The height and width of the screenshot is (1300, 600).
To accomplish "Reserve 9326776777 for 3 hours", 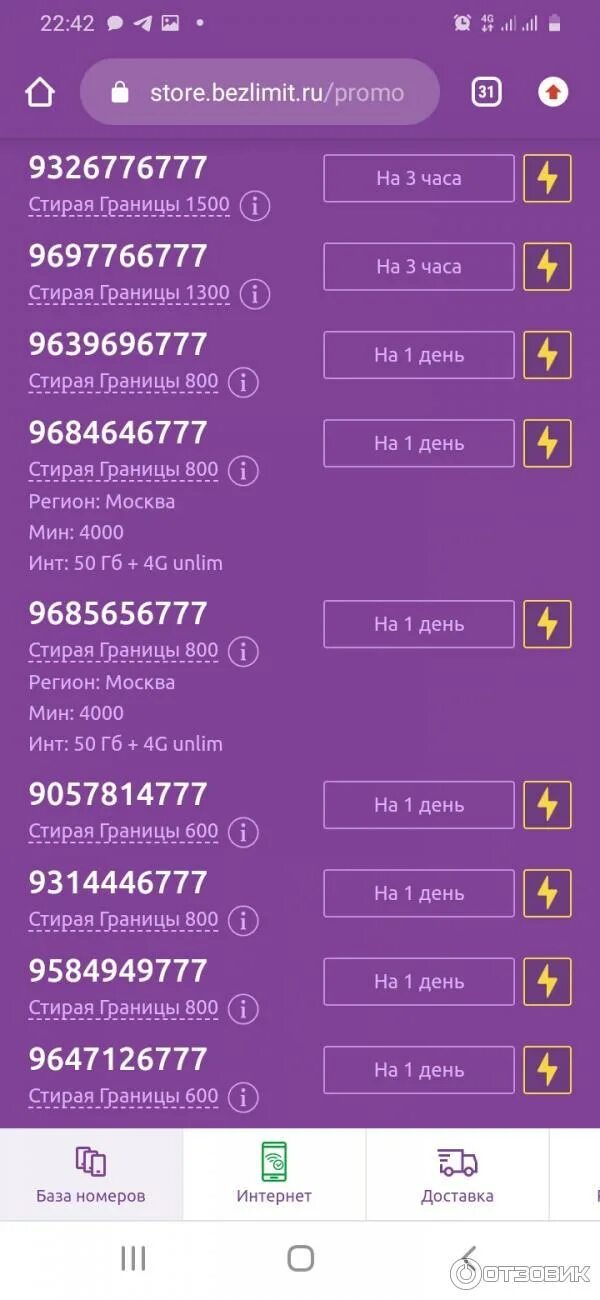I will click(418, 179).
